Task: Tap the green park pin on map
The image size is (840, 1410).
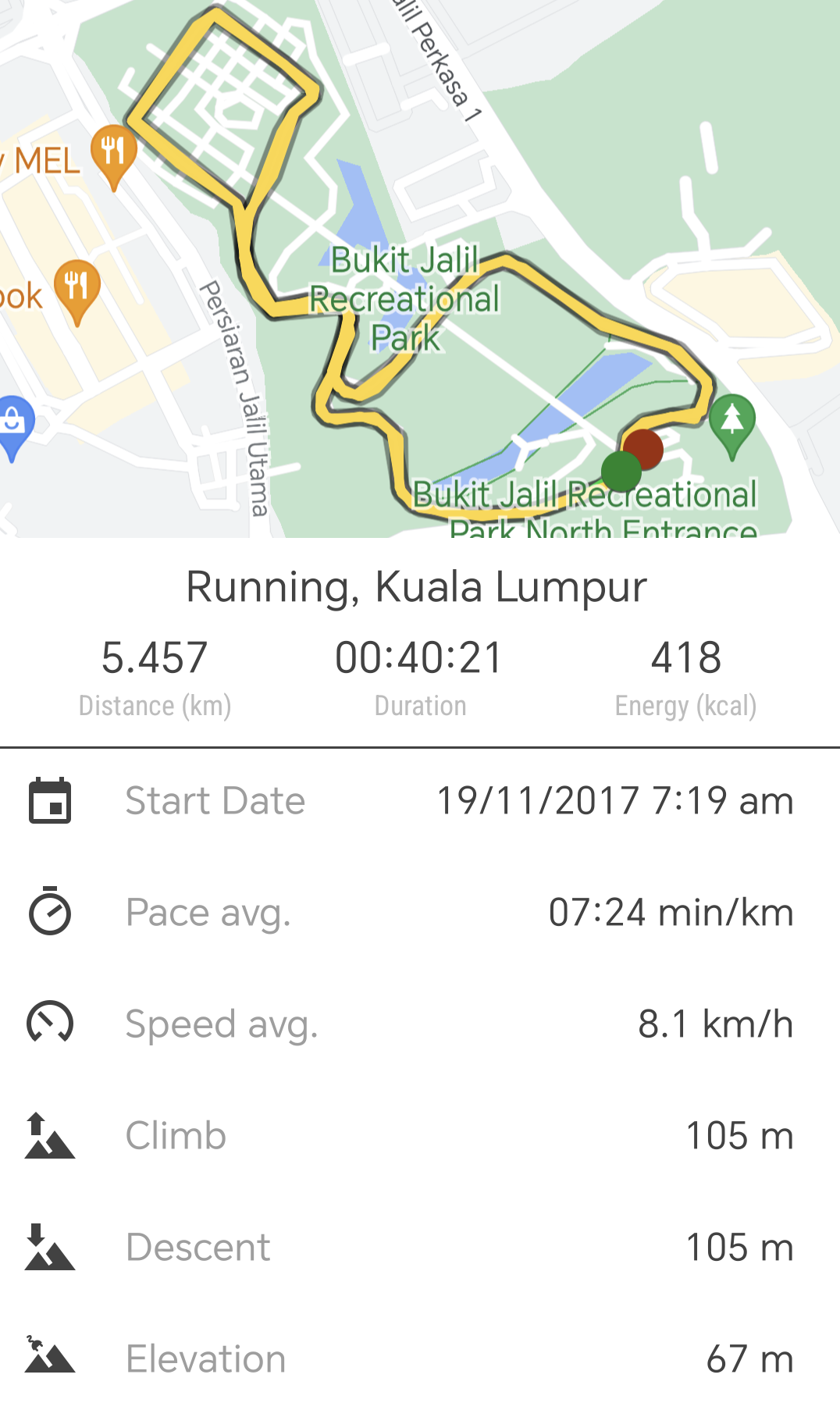Action: point(732,426)
